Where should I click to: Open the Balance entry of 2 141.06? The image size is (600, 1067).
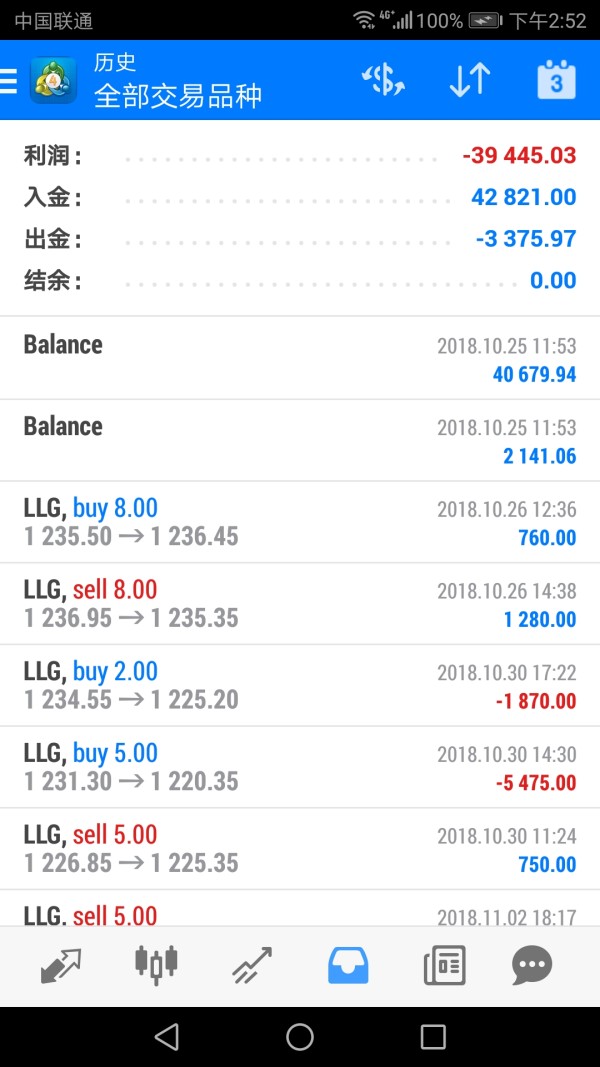[x=300, y=440]
